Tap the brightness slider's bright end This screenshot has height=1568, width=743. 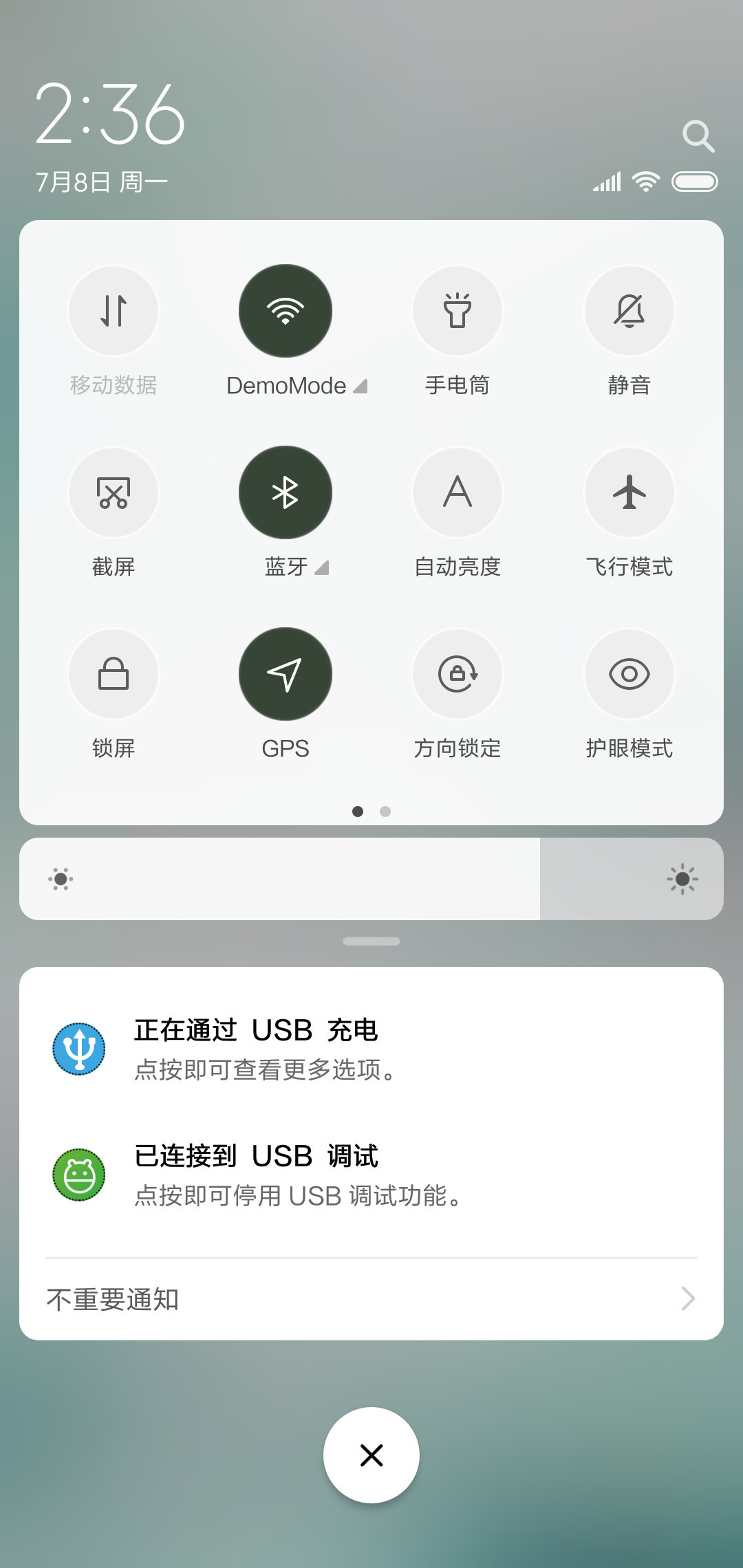[x=682, y=879]
